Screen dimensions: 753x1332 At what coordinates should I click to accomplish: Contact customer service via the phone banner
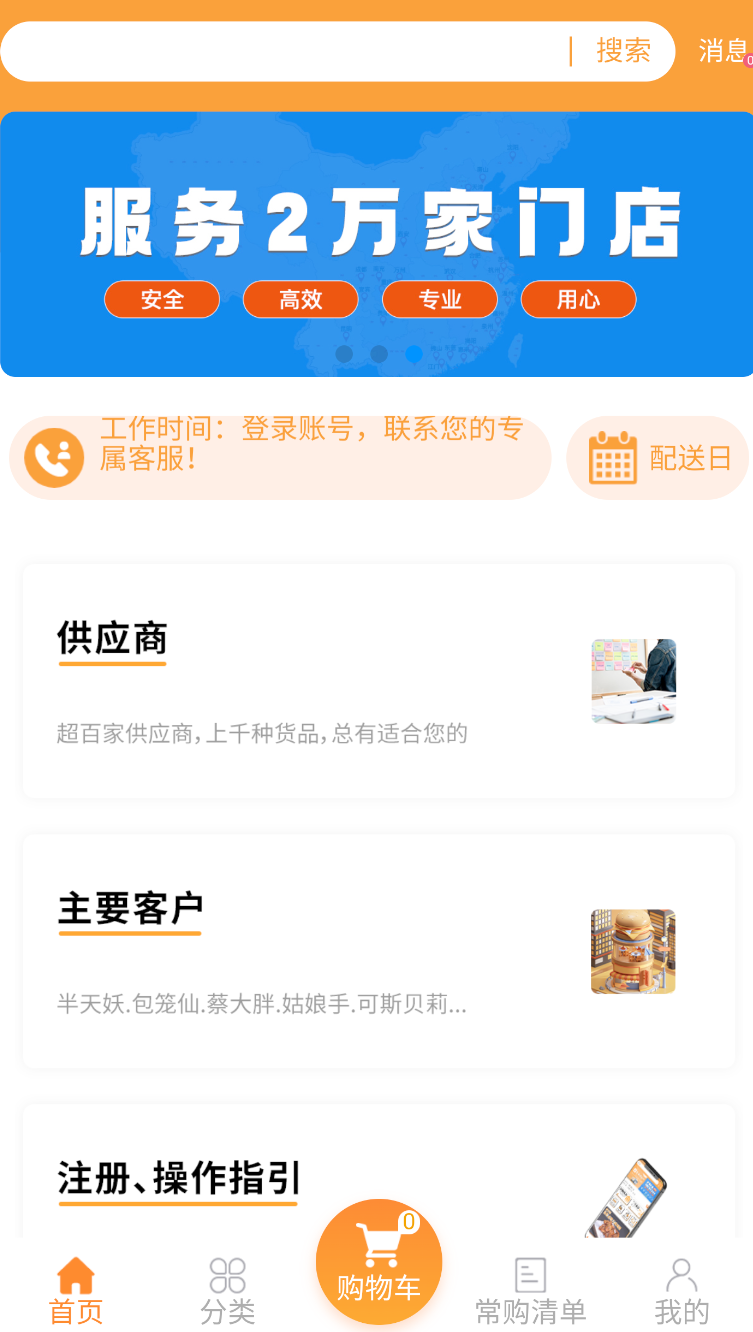280,458
